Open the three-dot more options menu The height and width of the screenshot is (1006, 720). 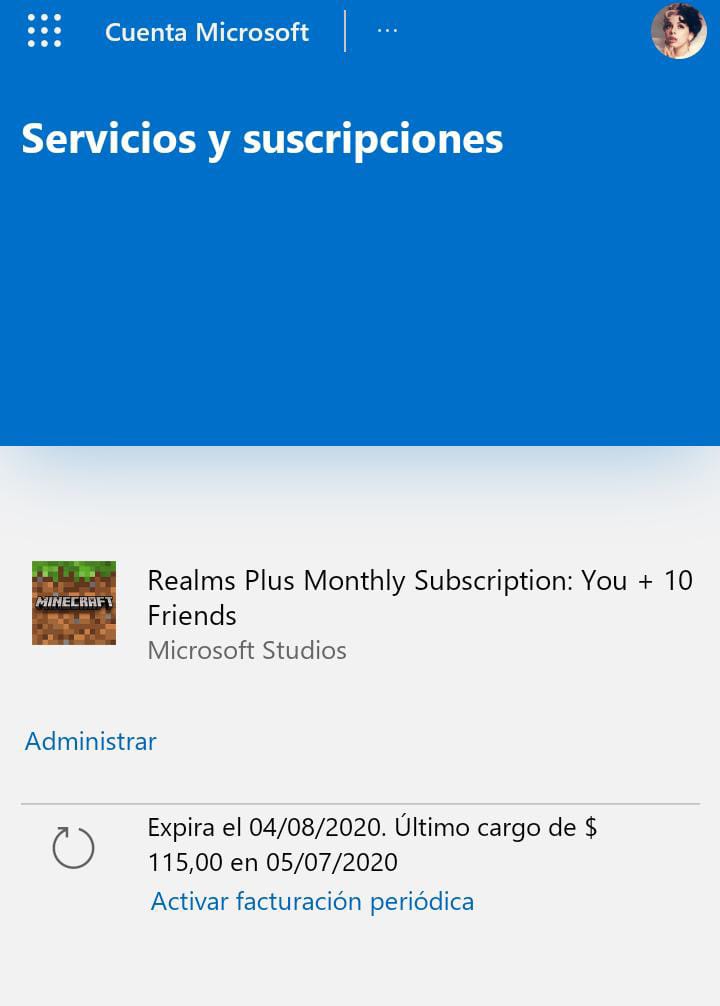point(387,31)
